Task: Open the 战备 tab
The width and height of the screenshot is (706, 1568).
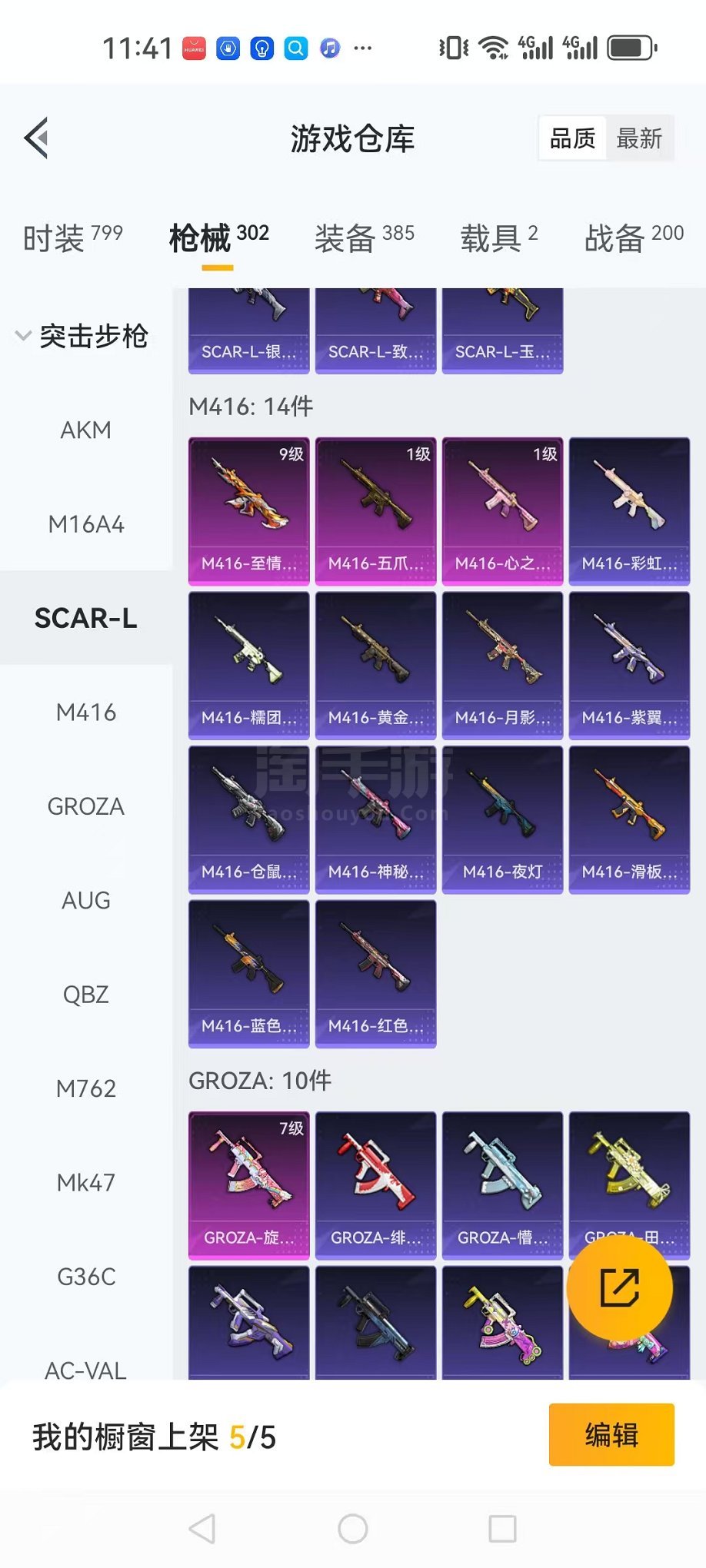Action: click(634, 238)
